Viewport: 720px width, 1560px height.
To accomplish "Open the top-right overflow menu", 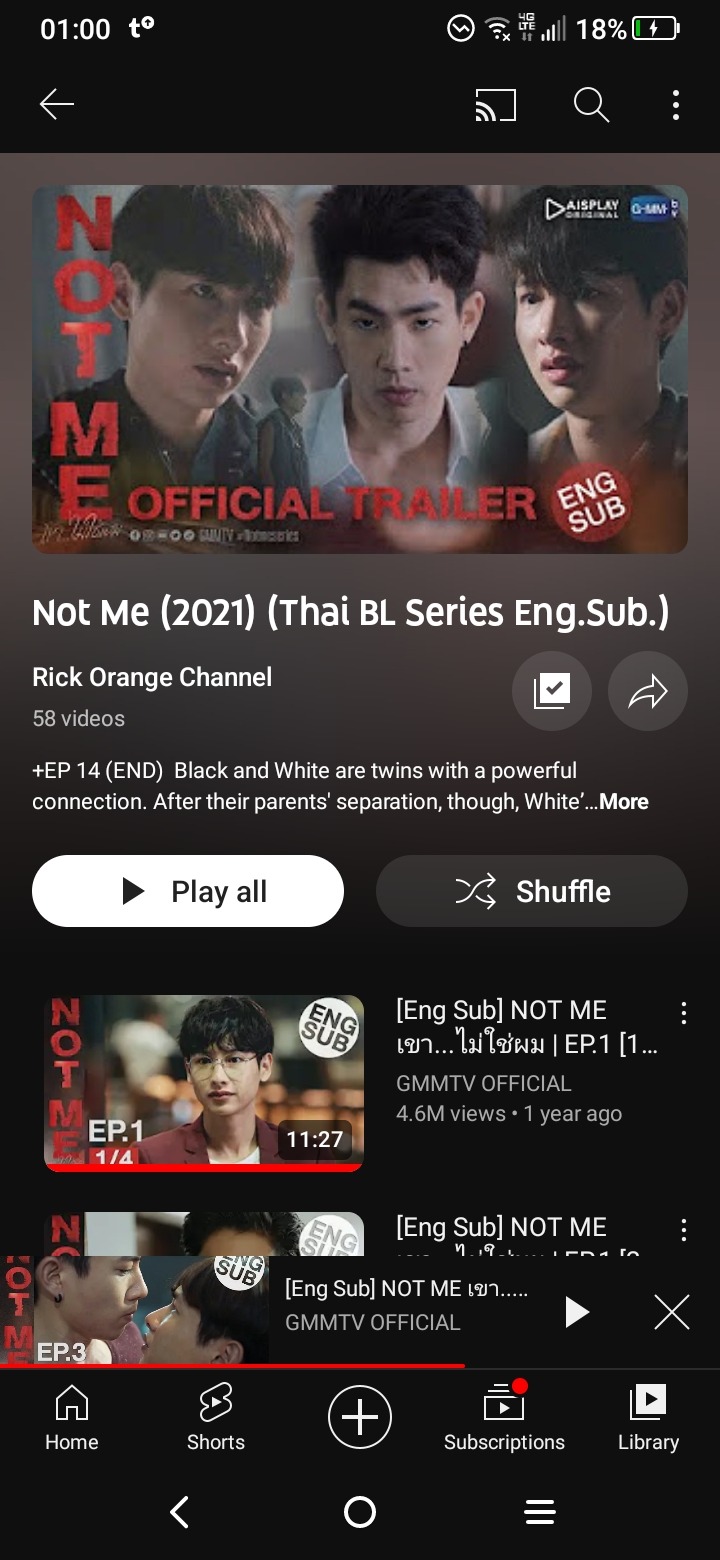I will point(676,104).
